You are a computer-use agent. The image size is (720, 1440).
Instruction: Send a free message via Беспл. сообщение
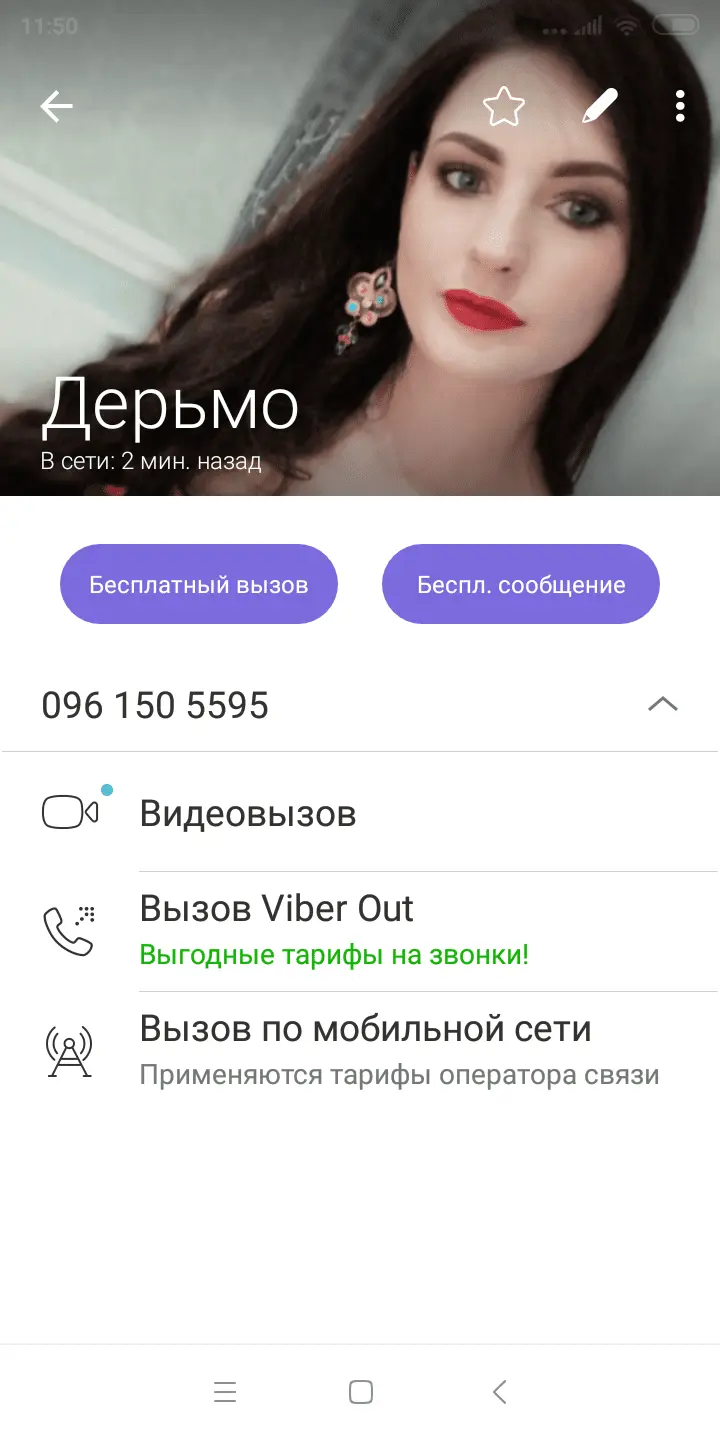tap(521, 585)
